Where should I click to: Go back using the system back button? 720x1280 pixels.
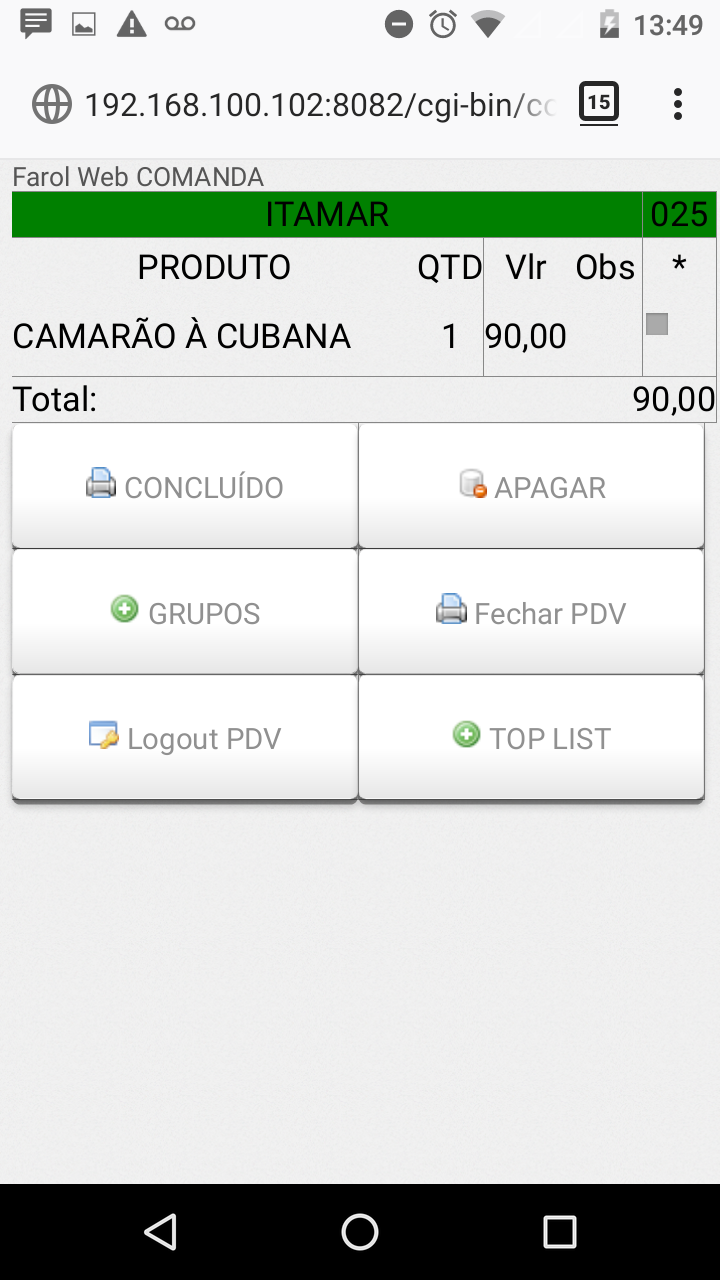coord(160,1232)
